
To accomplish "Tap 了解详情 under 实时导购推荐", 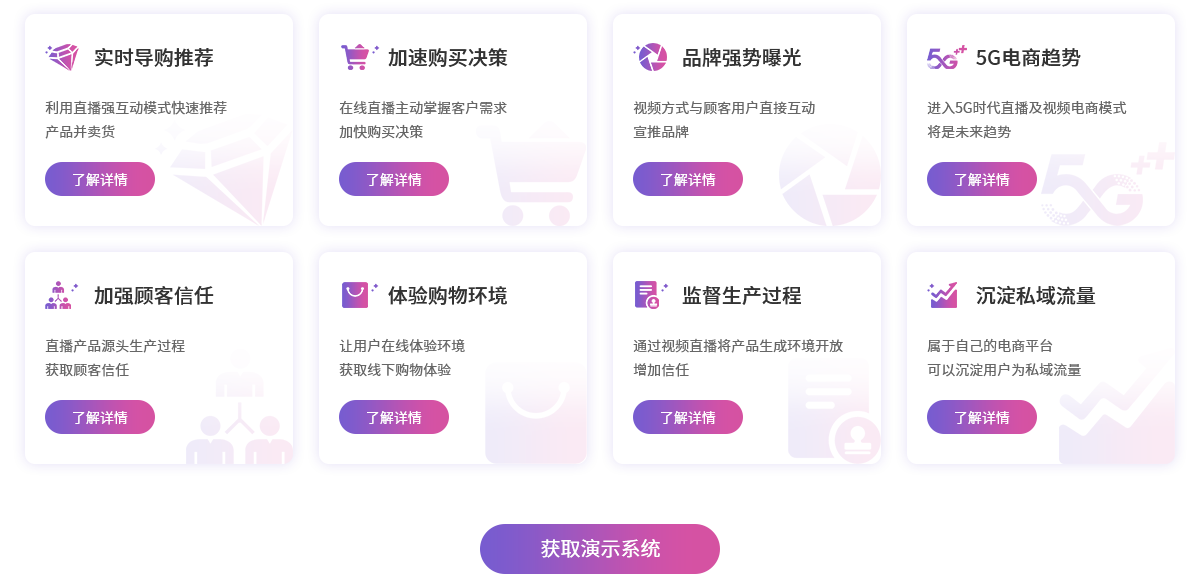I will (x=100, y=179).
